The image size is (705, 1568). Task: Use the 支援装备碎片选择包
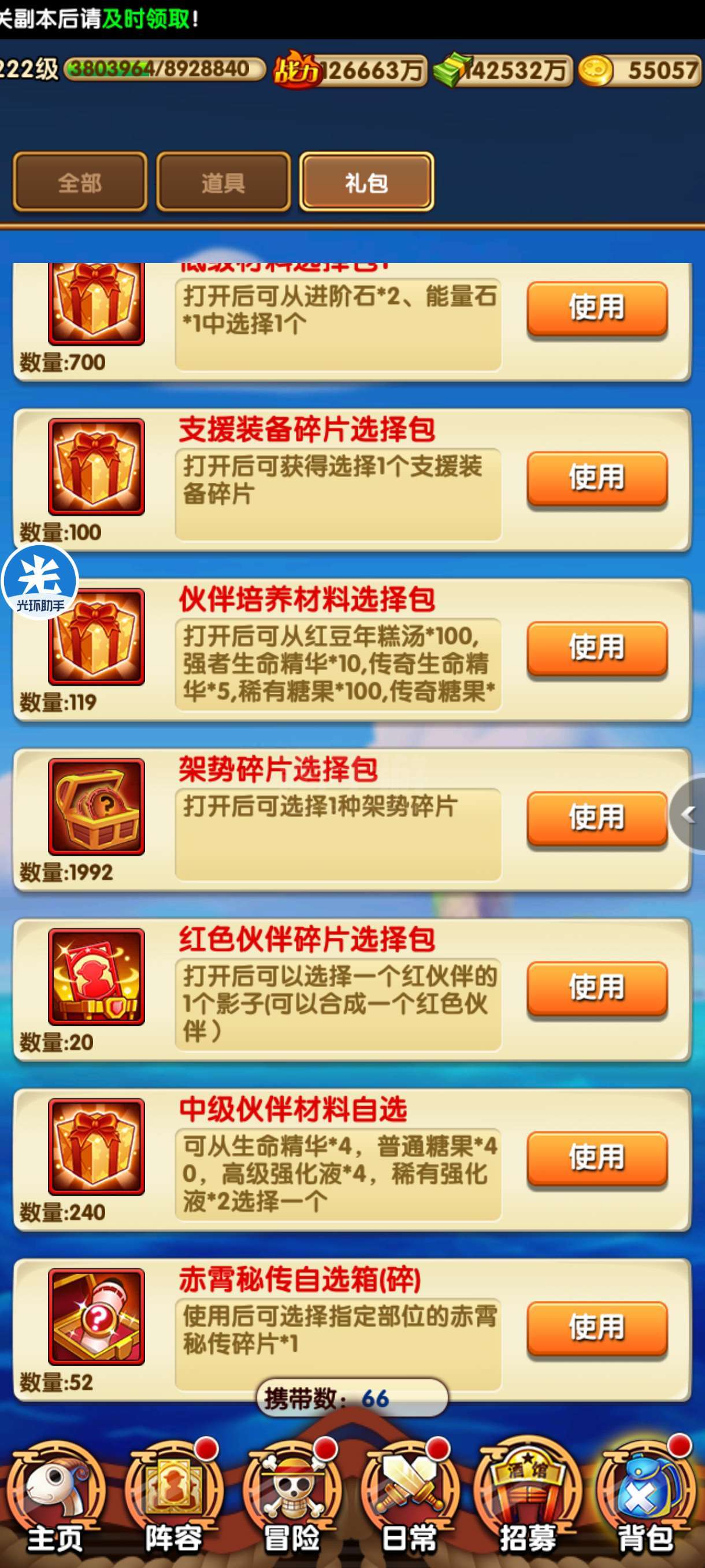tap(597, 478)
